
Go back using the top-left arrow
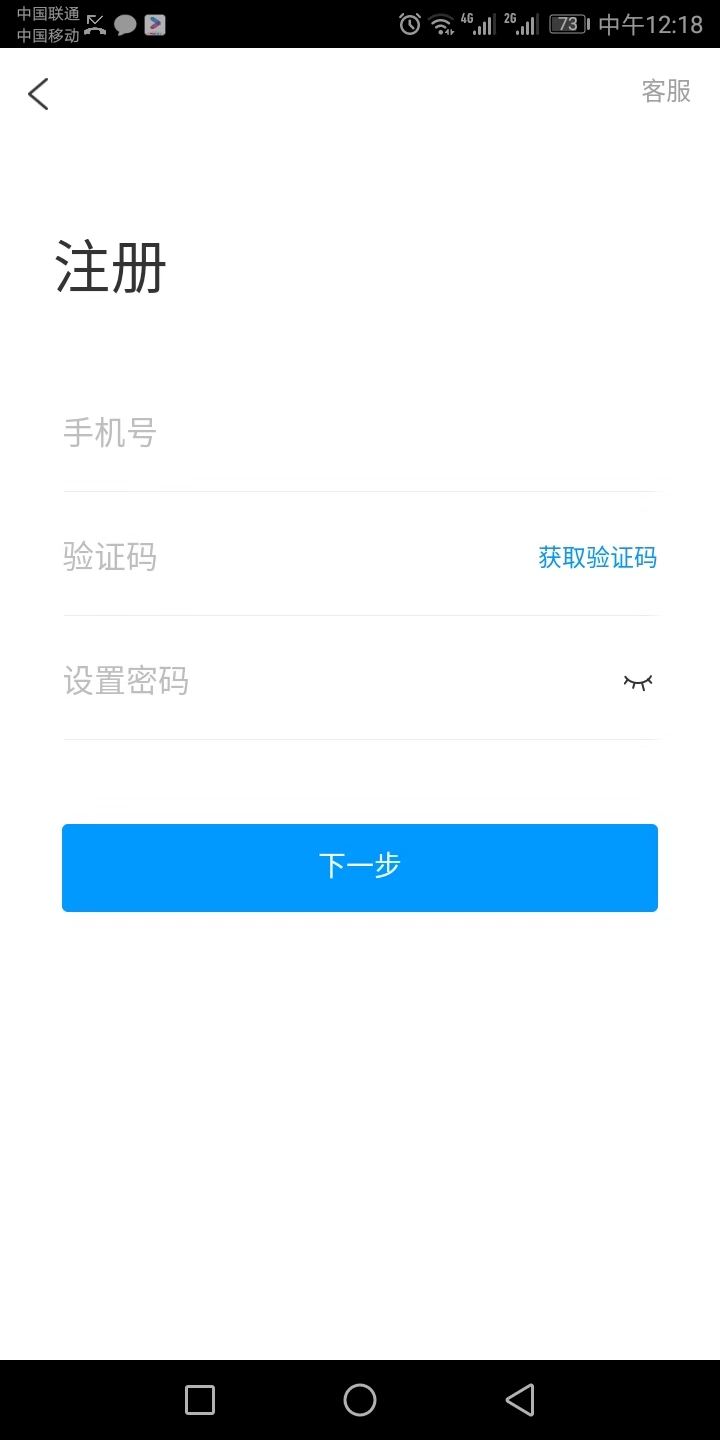(x=38, y=94)
